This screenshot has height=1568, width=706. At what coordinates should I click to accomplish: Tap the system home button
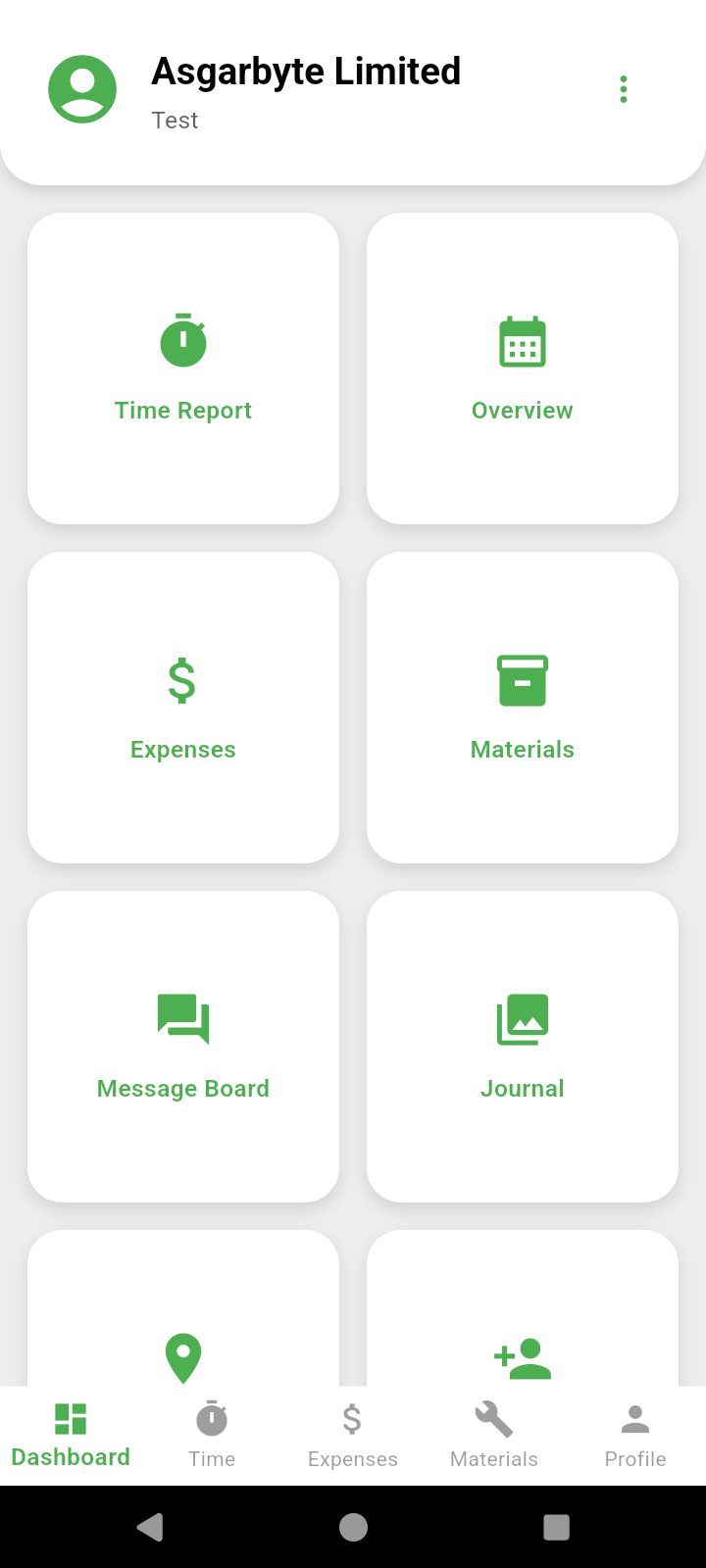point(353,1527)
